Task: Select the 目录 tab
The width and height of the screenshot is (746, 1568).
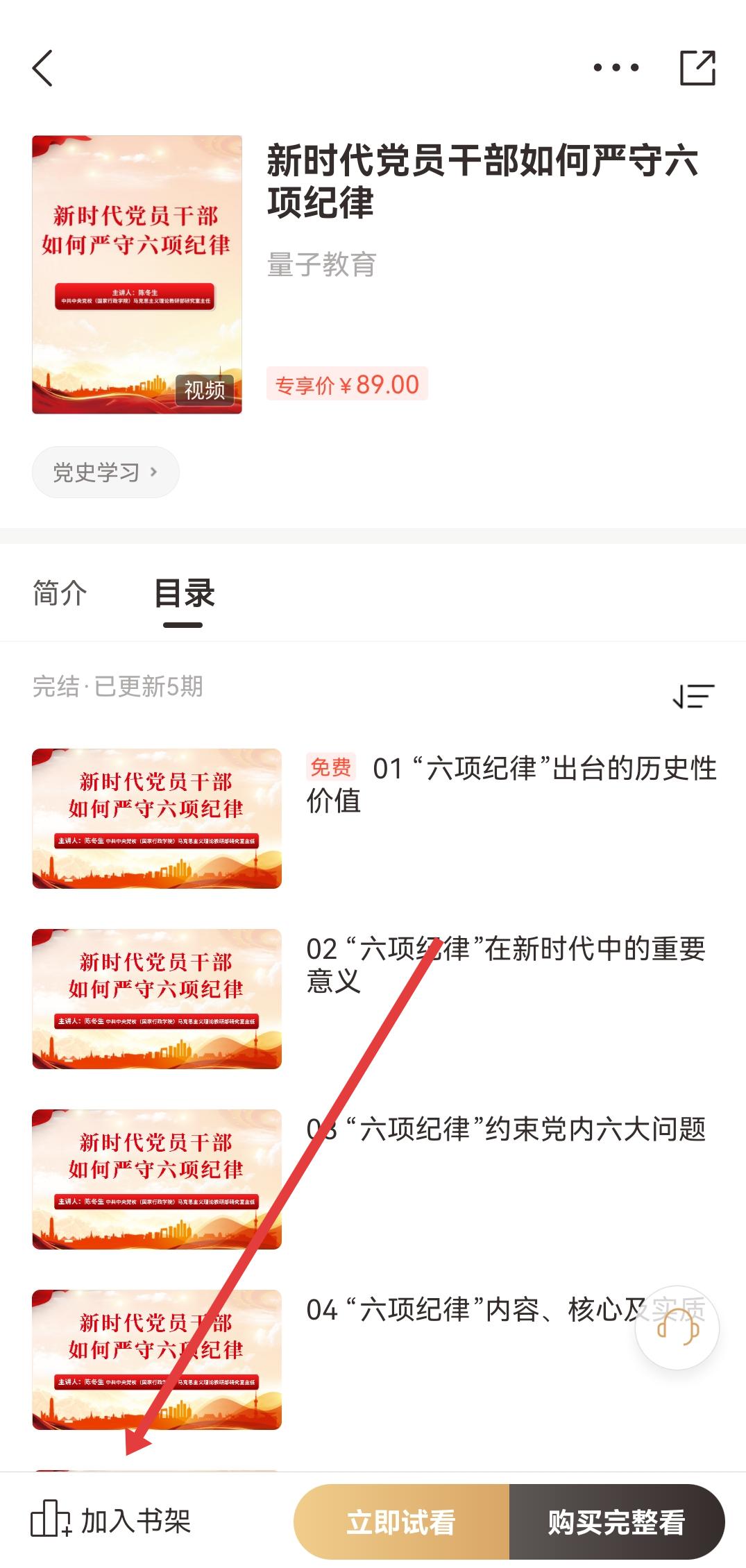Action: click(184, 594)
